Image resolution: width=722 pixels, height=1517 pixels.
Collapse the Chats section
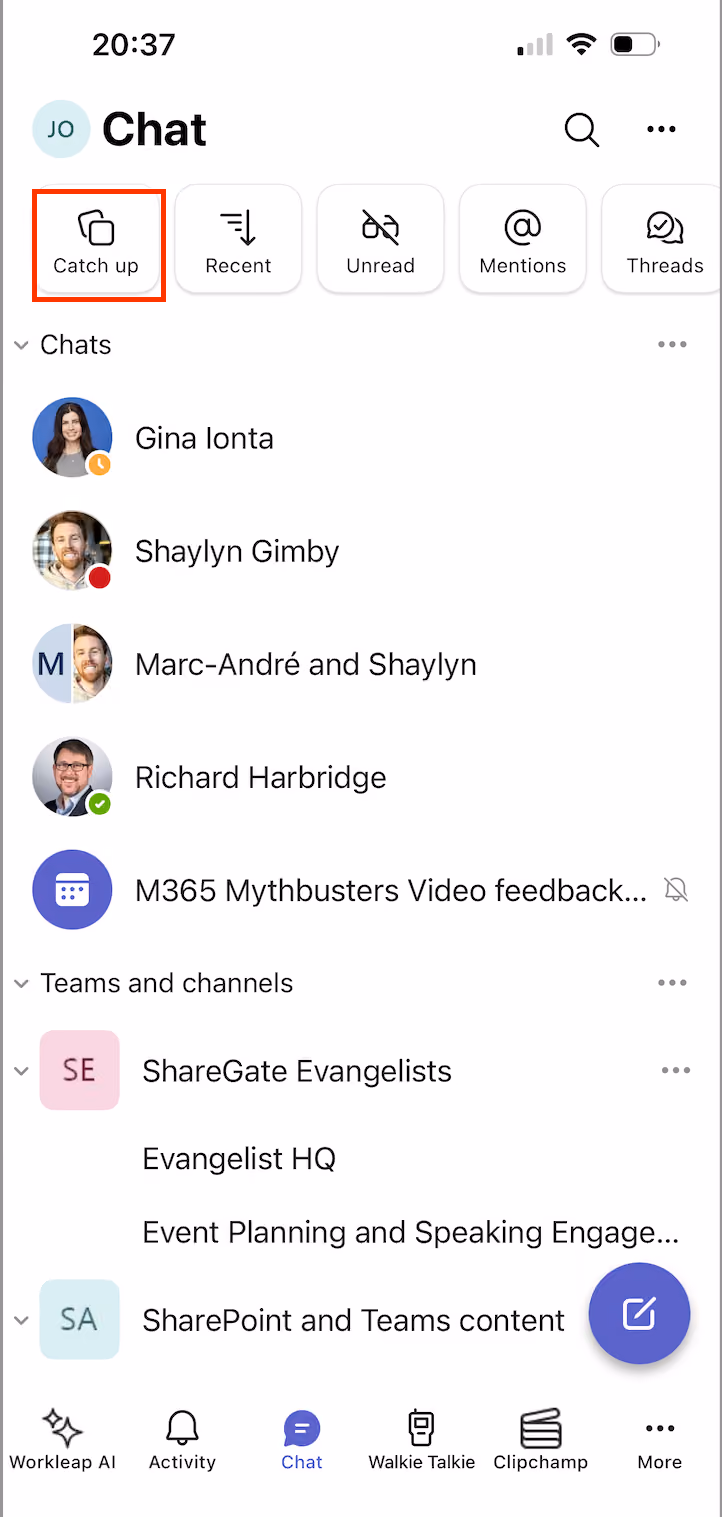[x=21, y=345]
